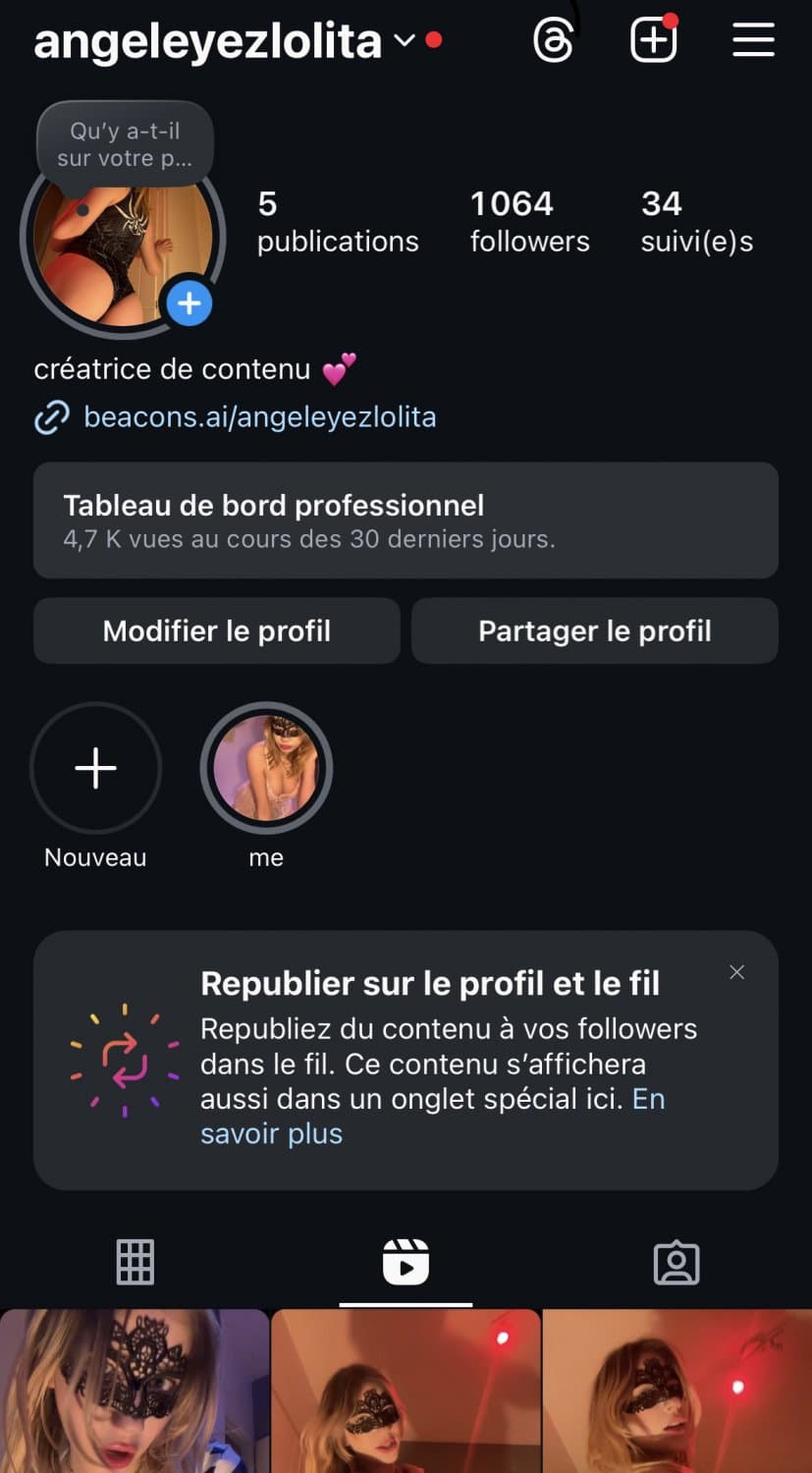The image size is (812, 1473).
Task: Select Modifier le profil
Action: coord(216,630)
